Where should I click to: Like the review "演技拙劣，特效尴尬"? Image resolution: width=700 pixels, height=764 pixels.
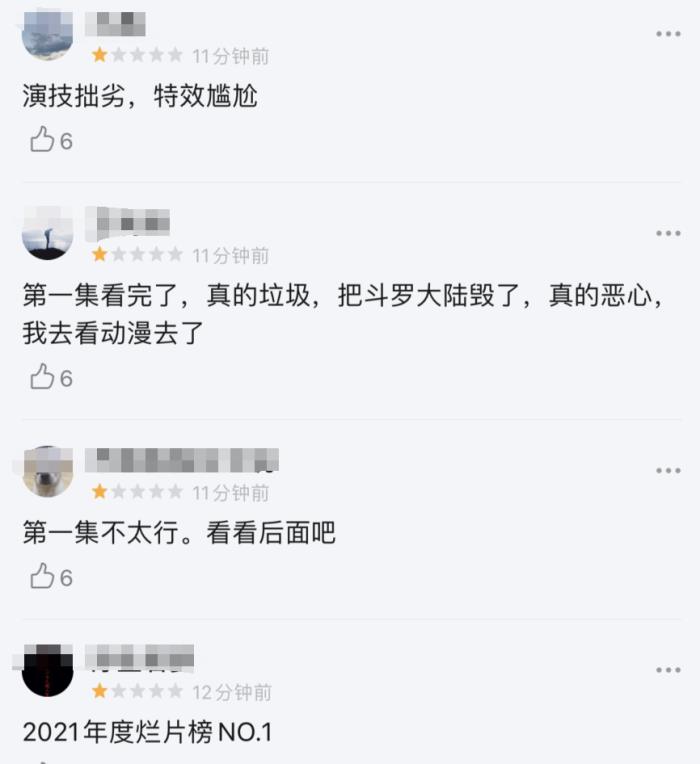tap(43, 141)
